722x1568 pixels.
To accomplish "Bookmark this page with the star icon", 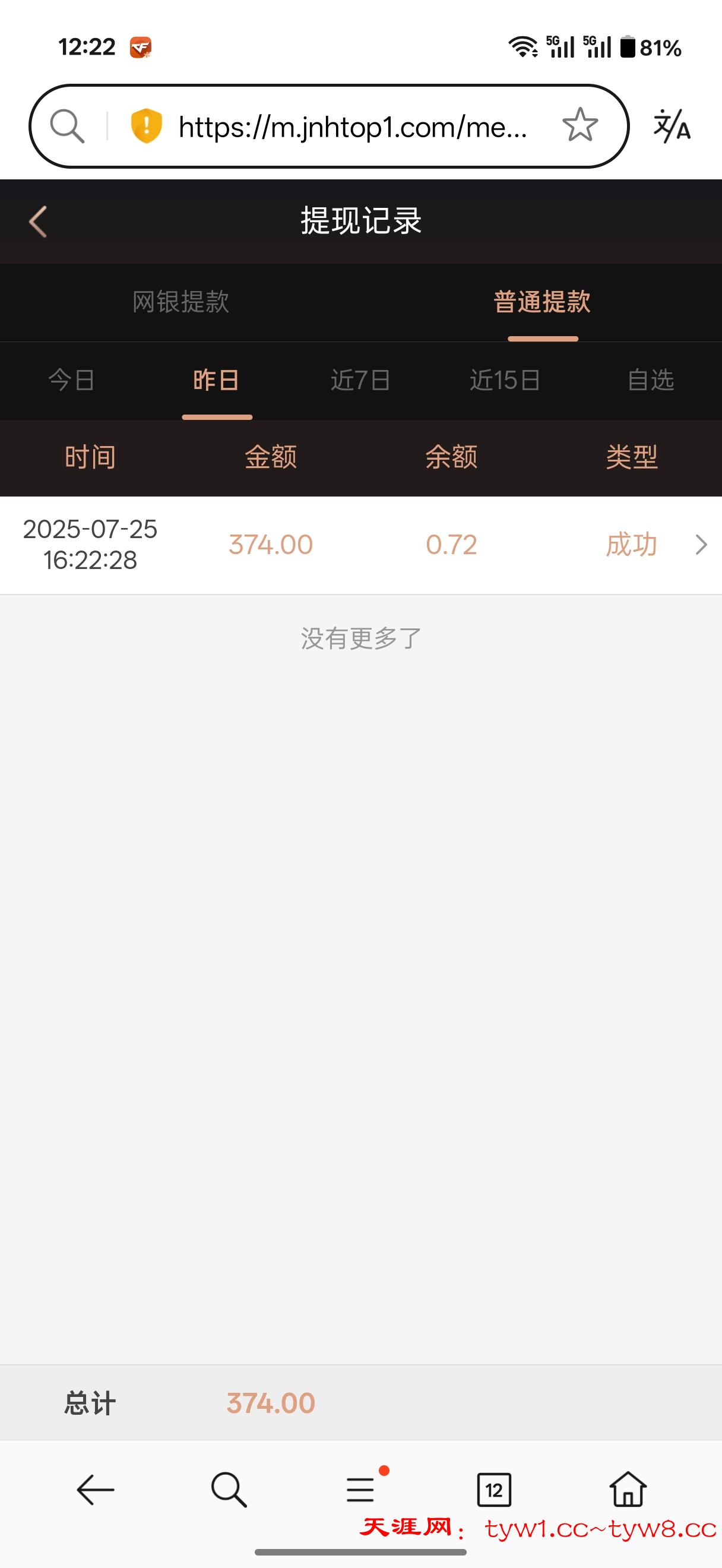I will [x=579, y=125].
